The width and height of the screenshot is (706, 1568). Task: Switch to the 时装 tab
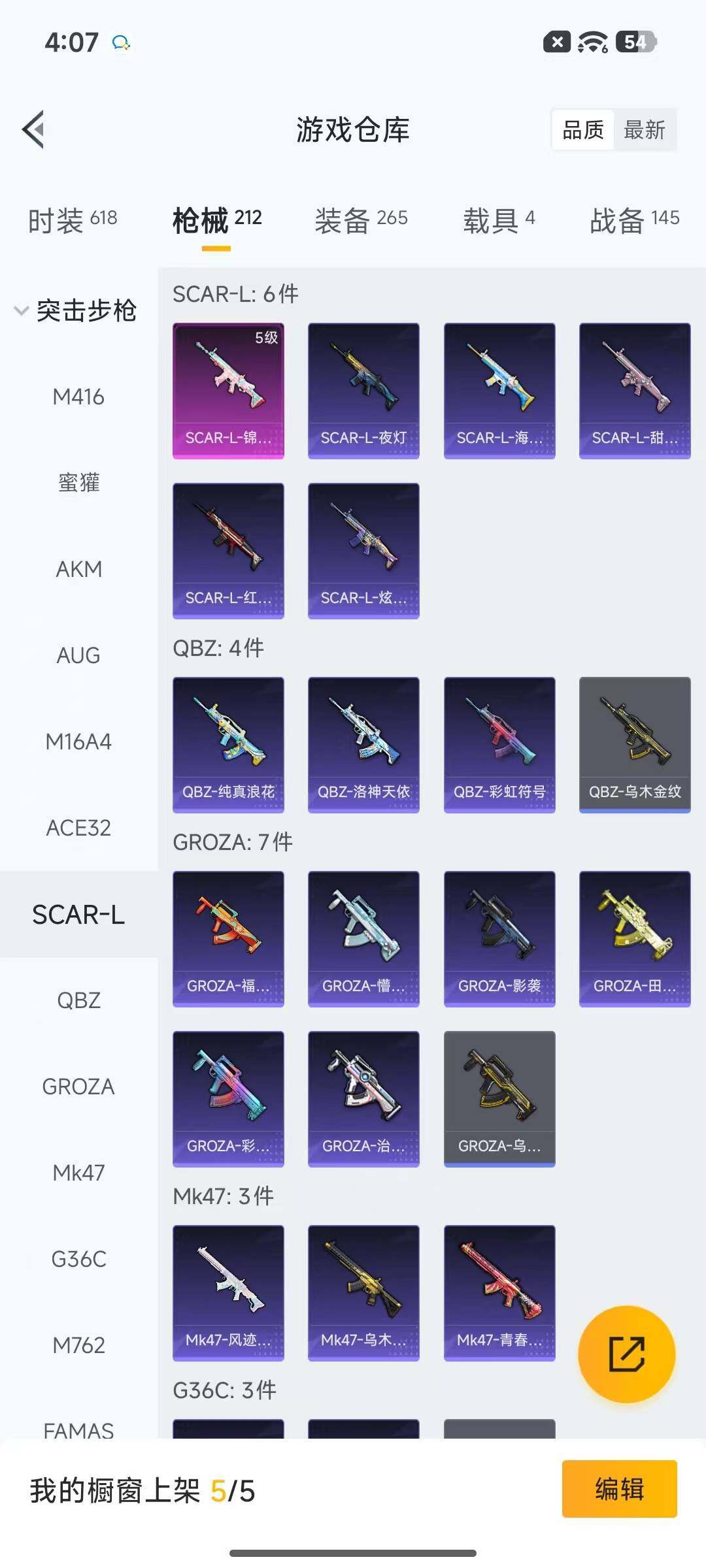(x=73, y=220)
